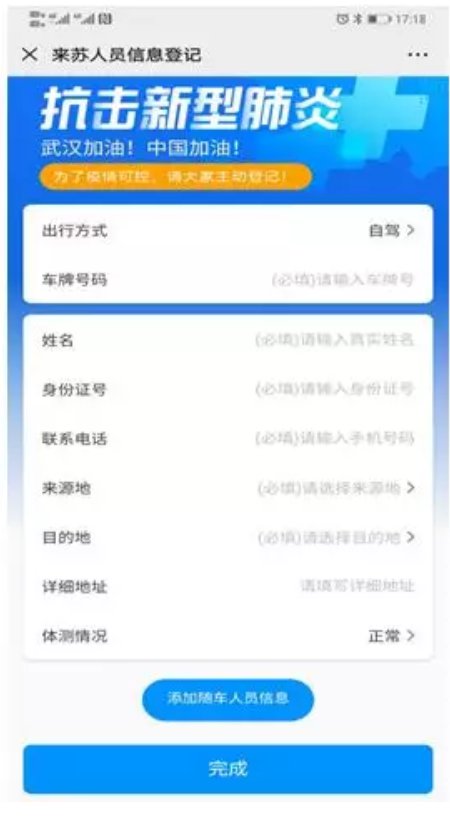Tap the 姓名 real name field

tap(228, 340)
